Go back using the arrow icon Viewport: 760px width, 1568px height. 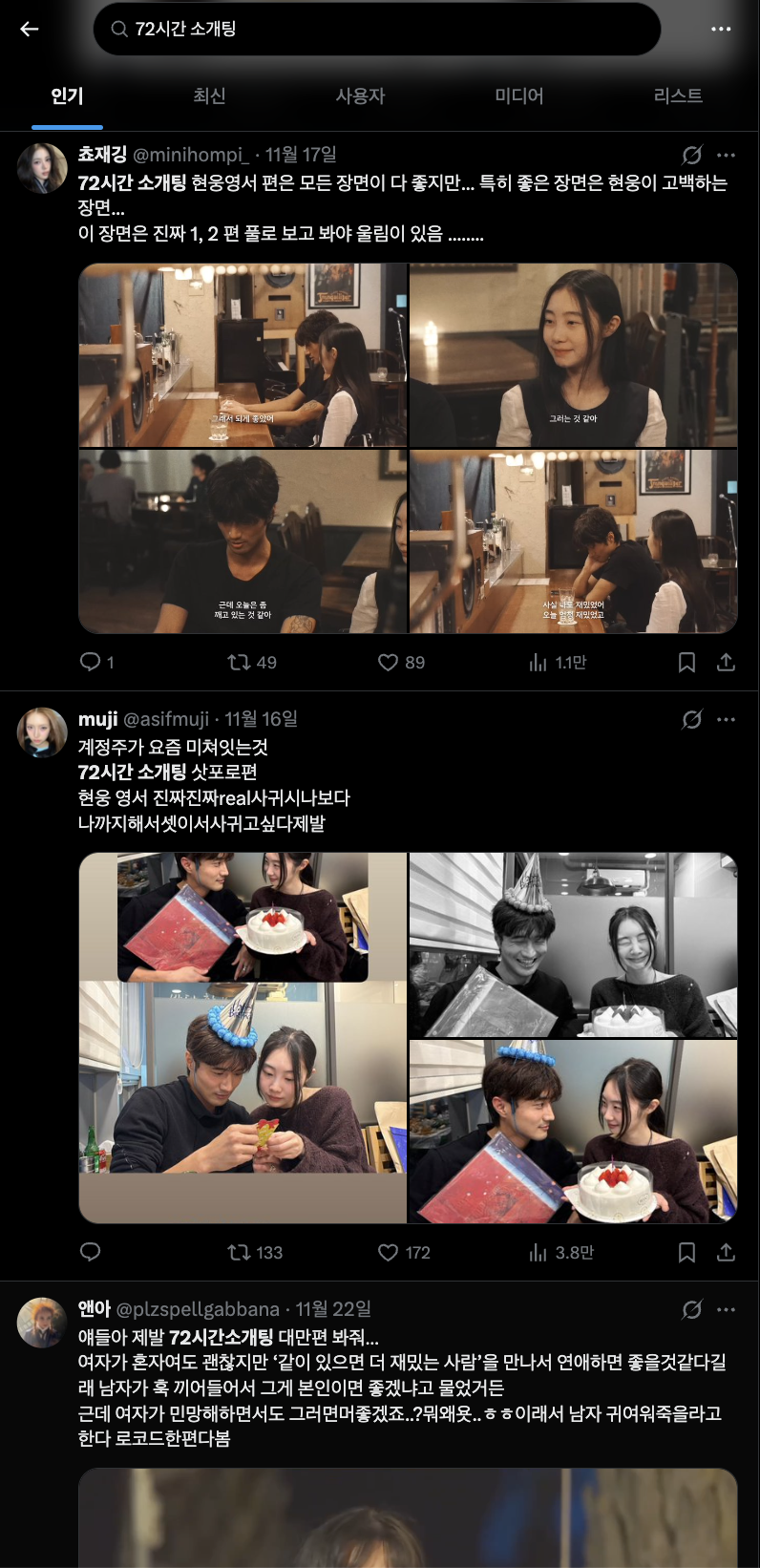click(30, 29)
